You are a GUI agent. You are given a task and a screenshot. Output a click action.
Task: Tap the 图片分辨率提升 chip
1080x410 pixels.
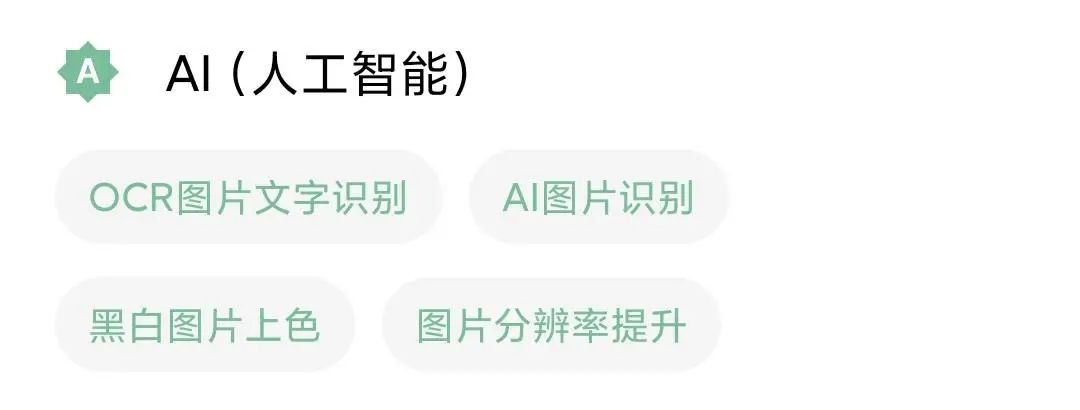coord(551,326)
